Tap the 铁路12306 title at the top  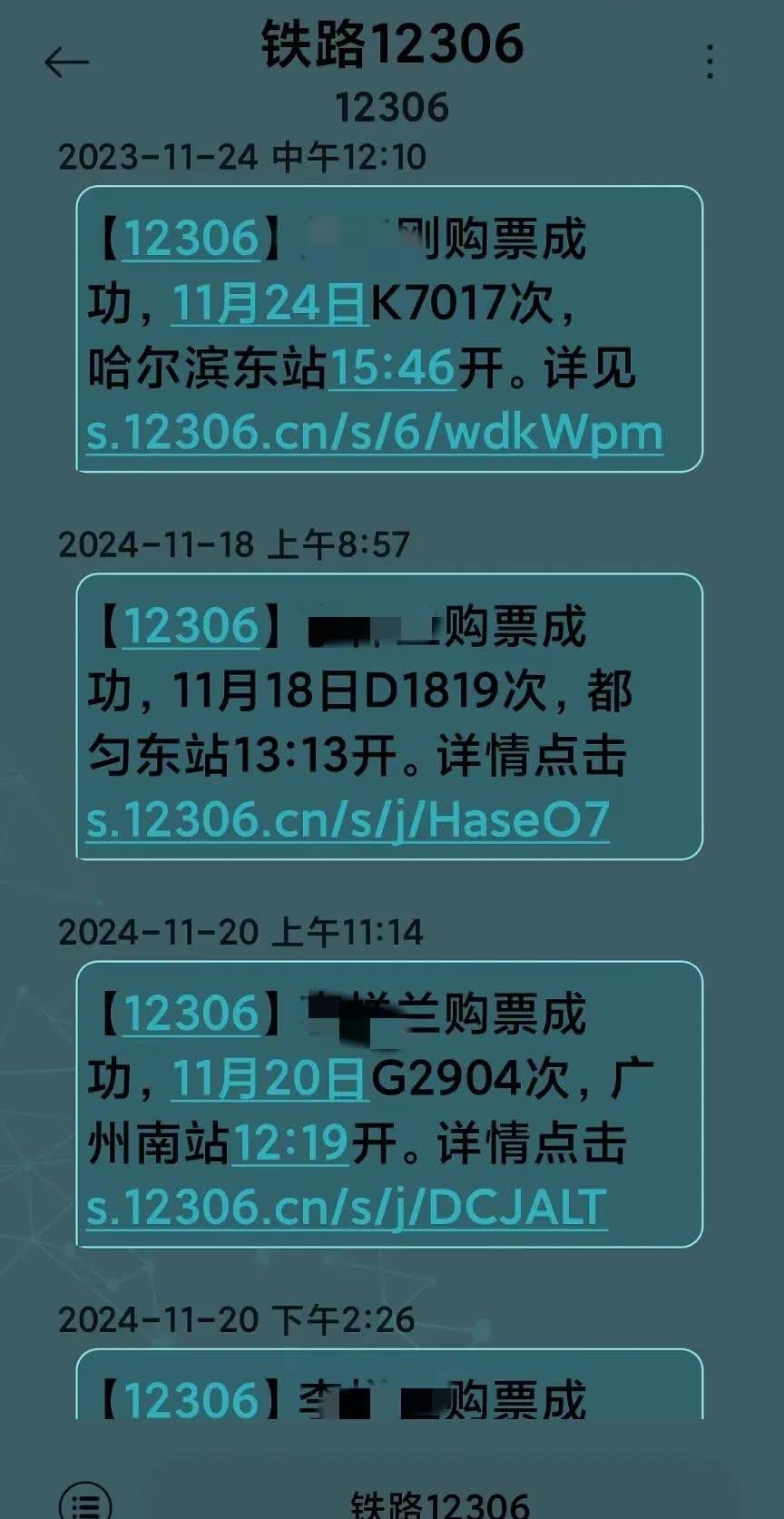coord(392,47)
